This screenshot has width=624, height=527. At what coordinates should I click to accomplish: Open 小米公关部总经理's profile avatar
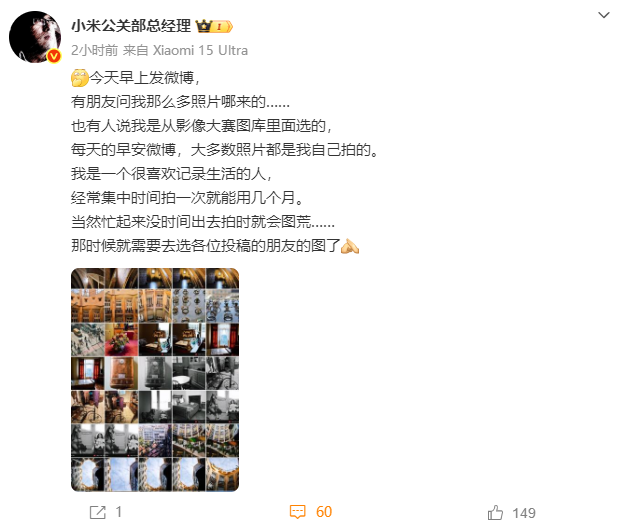[x=35, y=38]
